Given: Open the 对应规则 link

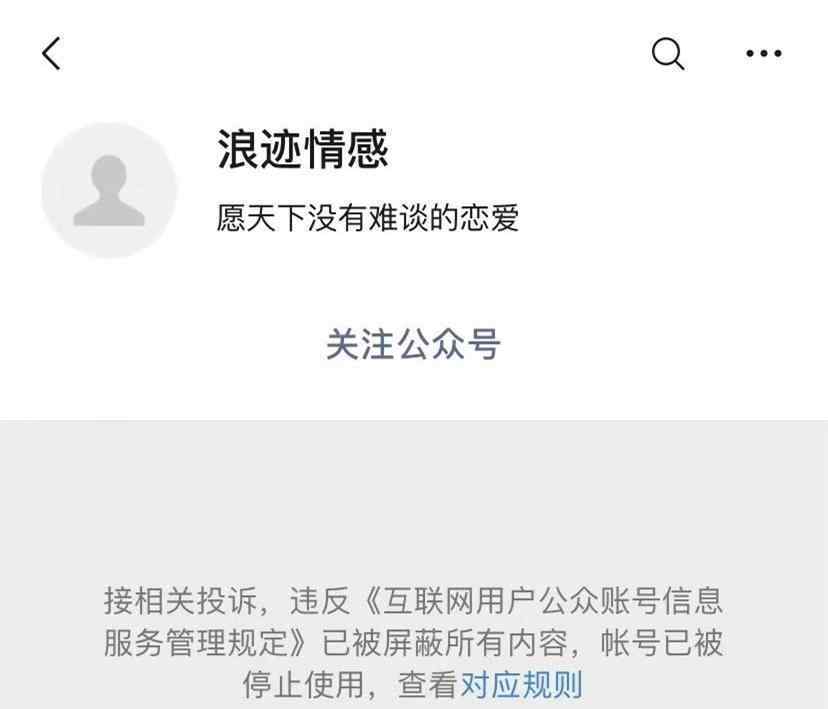Looking at the screenshot, I should pyautogui.click(x=520, y=685).
